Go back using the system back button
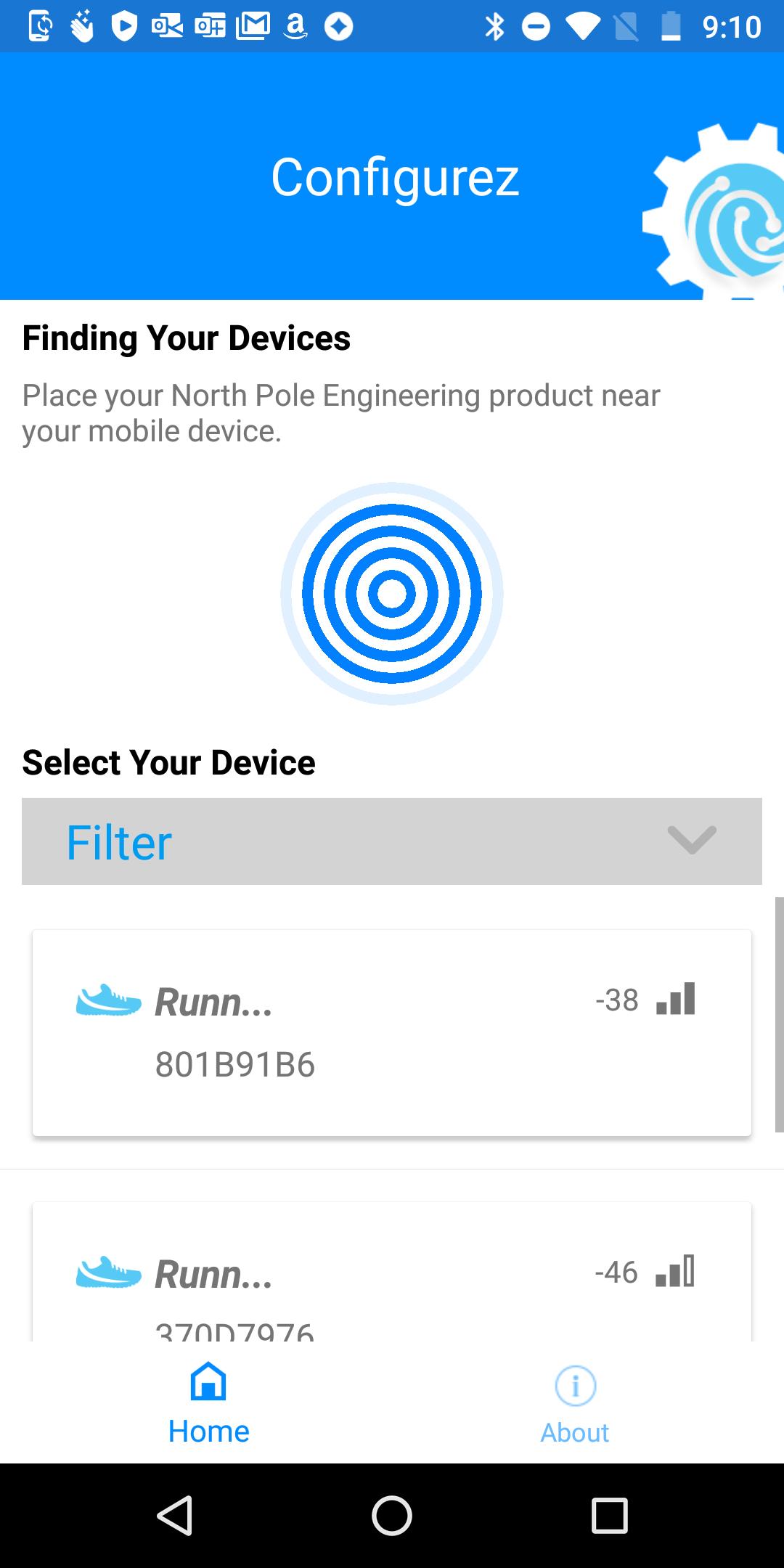Screen dimensions: 784x1568 tap(174, 1516)
